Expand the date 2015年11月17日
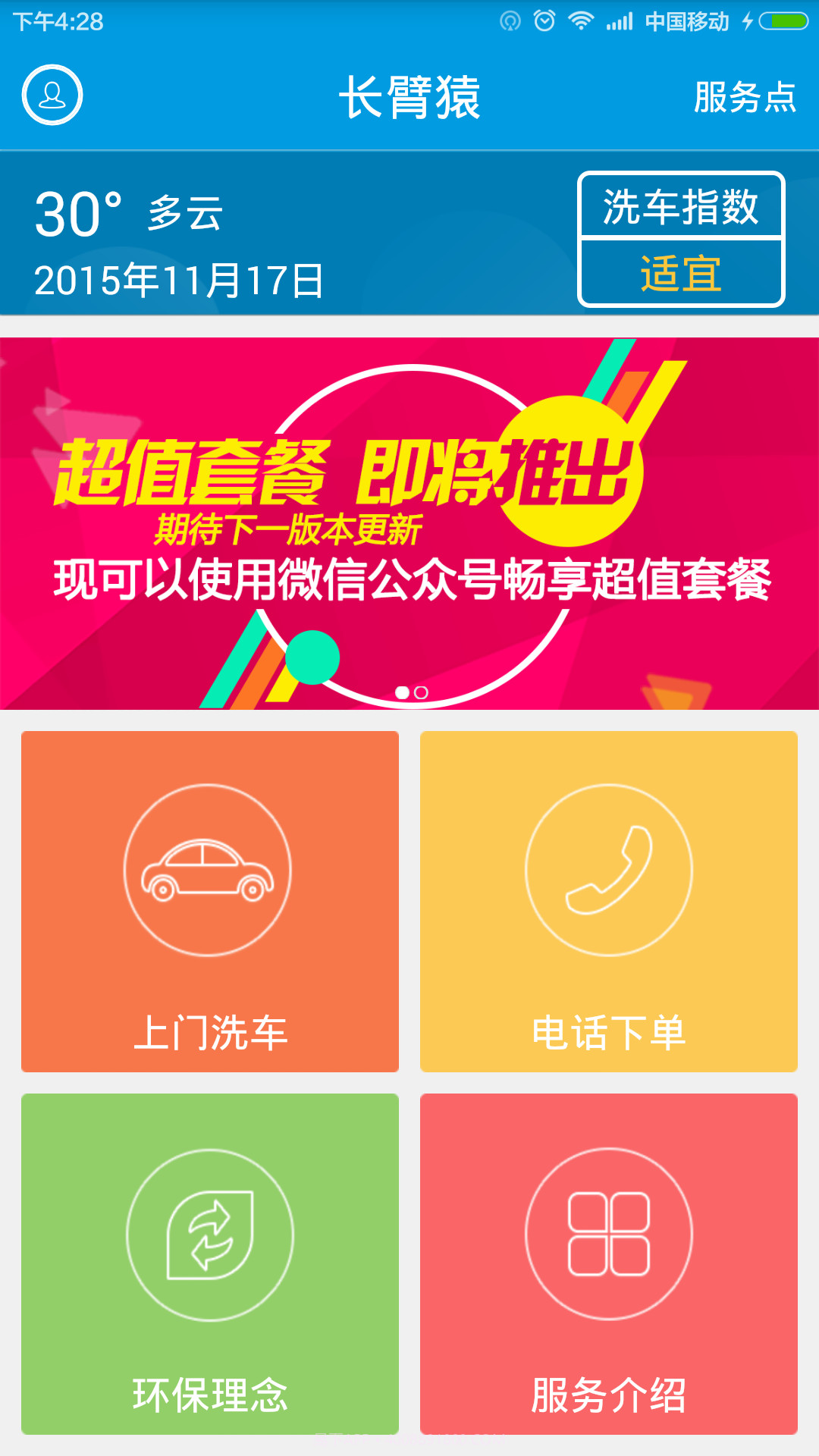 [180, 279]
